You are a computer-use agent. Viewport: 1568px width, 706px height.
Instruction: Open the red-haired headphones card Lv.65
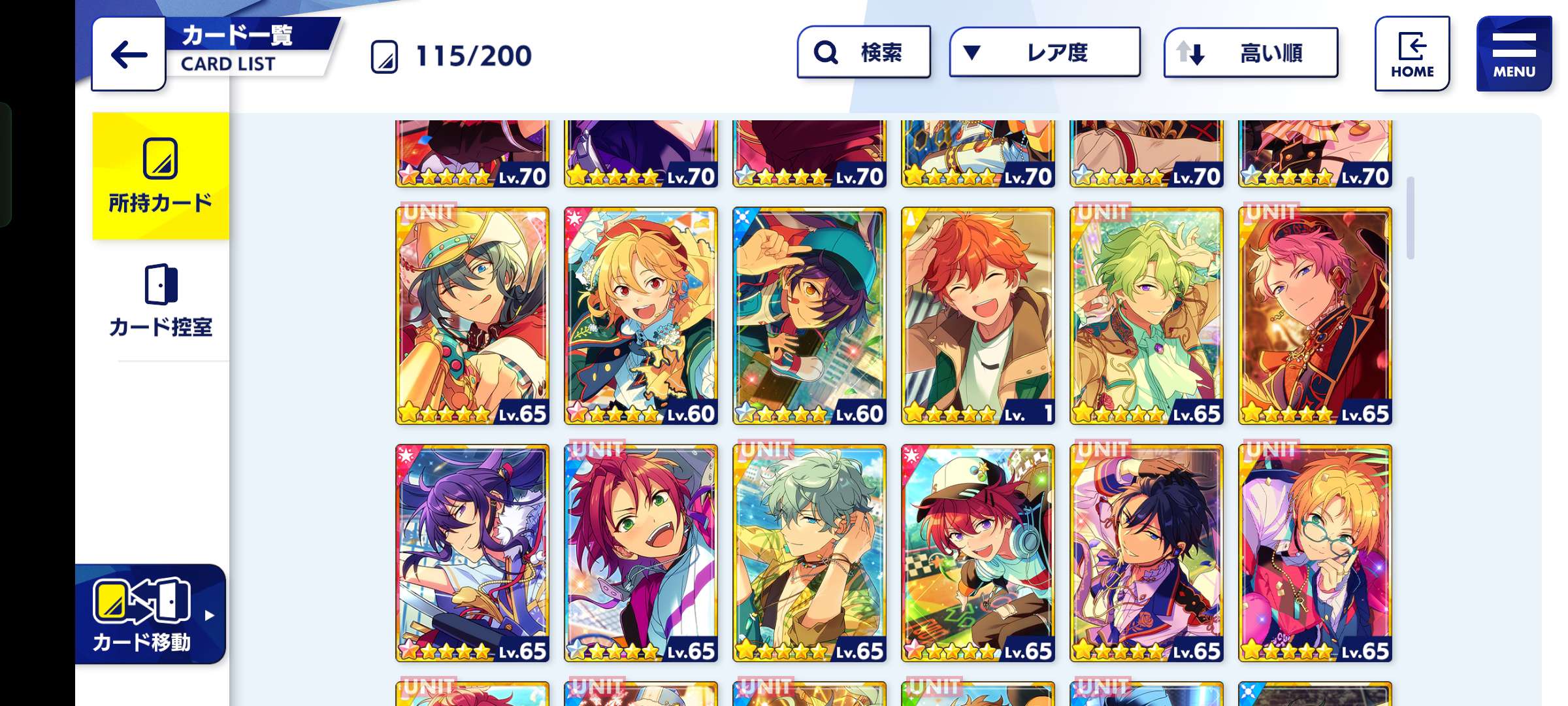(977, 553)
